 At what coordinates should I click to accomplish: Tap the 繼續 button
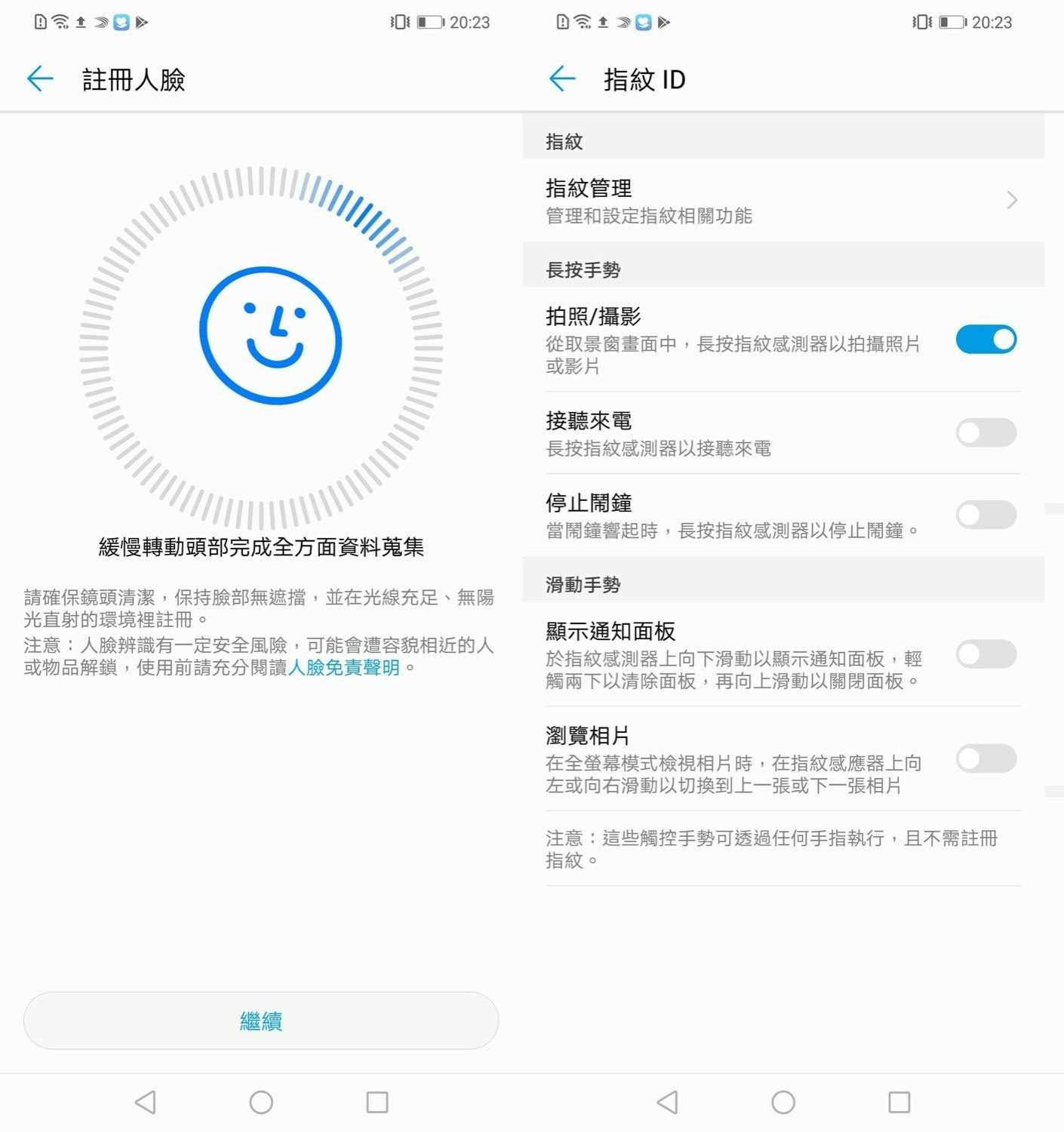(261, 1020)
